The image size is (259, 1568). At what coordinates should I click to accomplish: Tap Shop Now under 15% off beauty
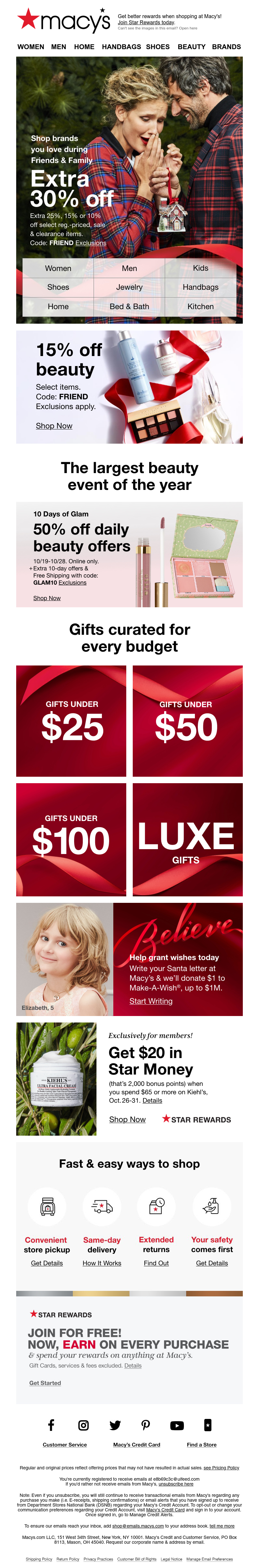pos(54,426)
